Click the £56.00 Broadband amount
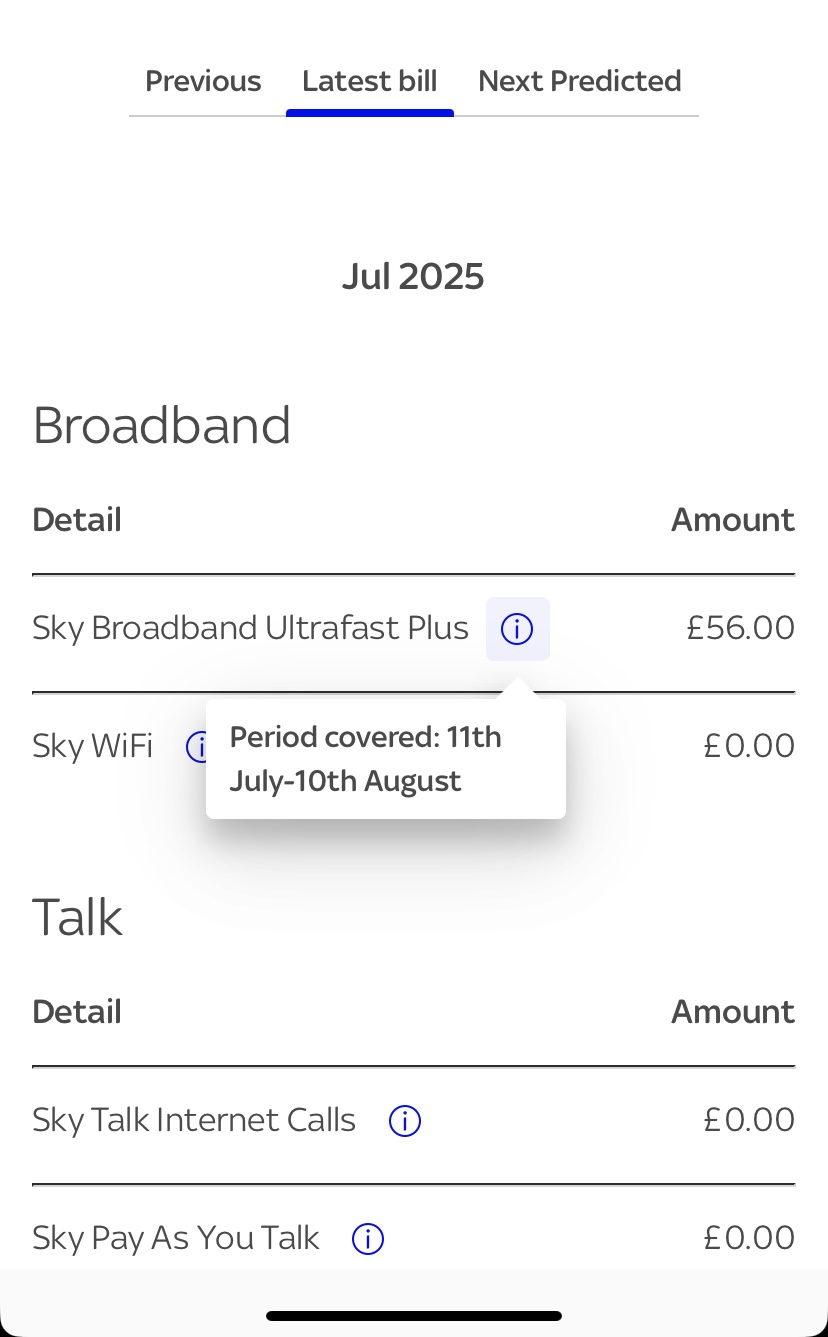Viewport: 828px width, 1337px height. click(x=741, y=628)
